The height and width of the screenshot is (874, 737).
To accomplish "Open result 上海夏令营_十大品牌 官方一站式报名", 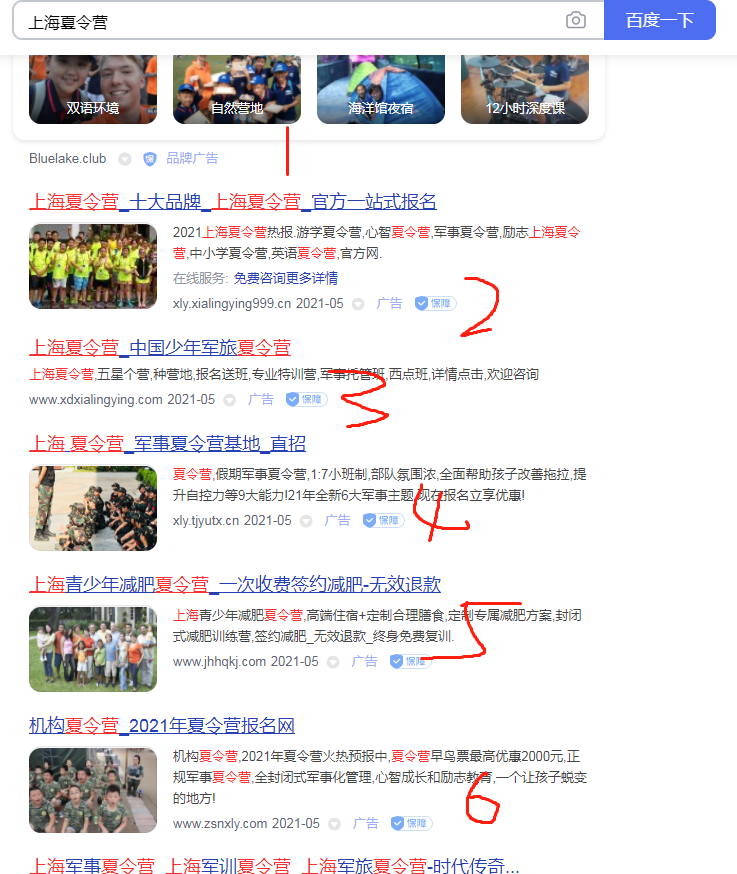I will (233, 202).
